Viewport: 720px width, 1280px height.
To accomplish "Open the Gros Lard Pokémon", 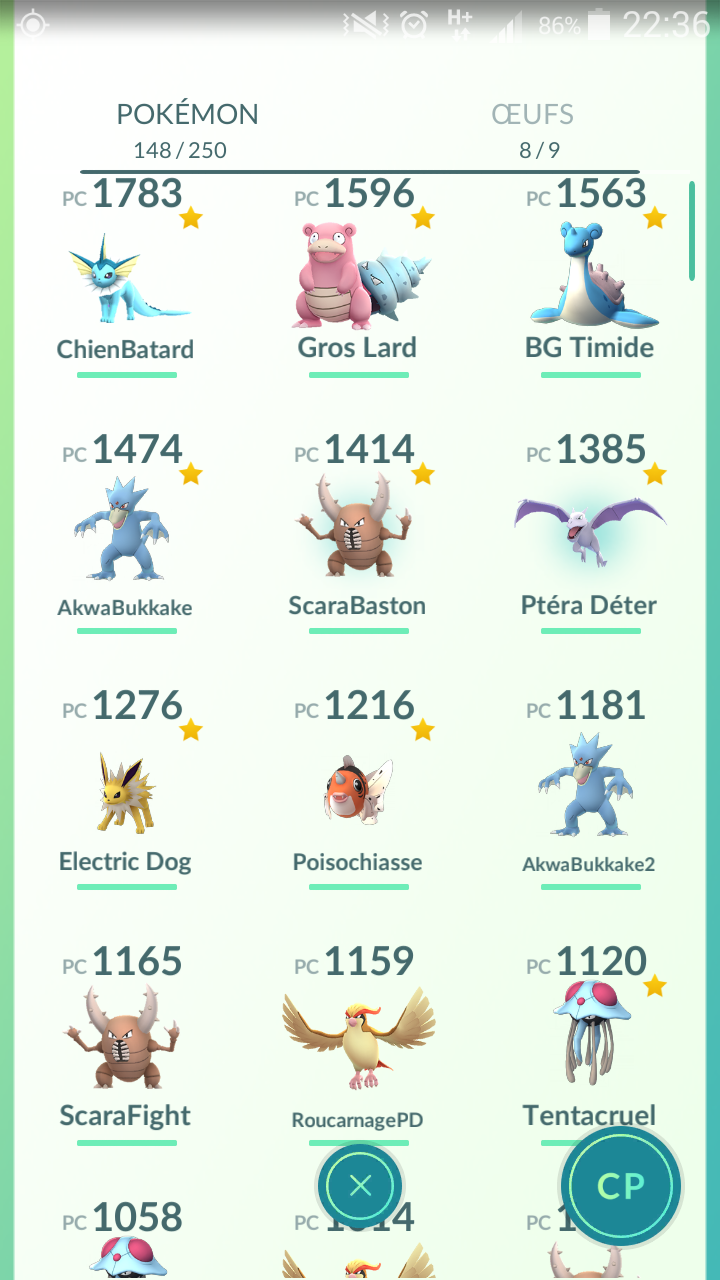I will [358, 278].
